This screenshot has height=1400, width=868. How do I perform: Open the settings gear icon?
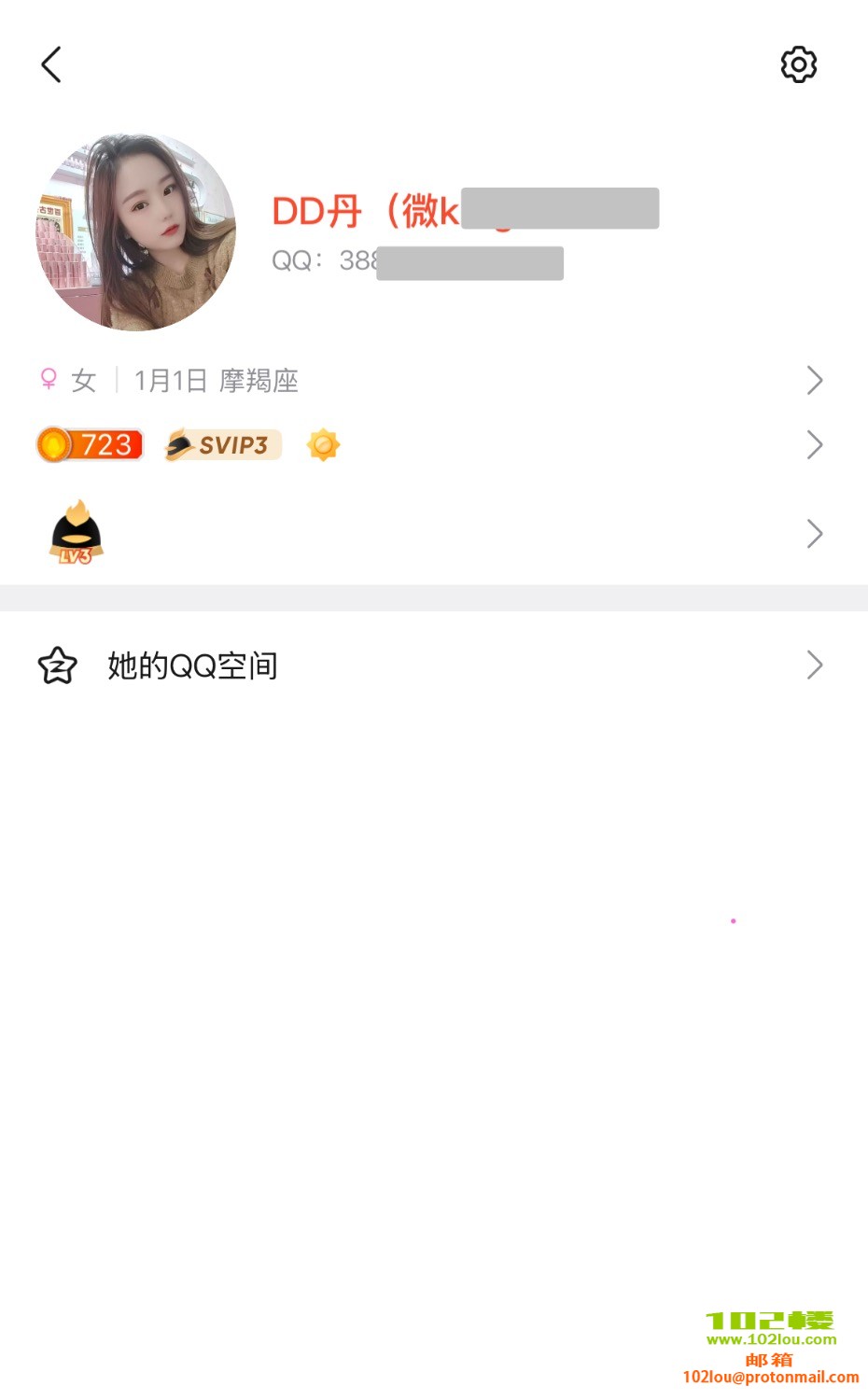799,64
